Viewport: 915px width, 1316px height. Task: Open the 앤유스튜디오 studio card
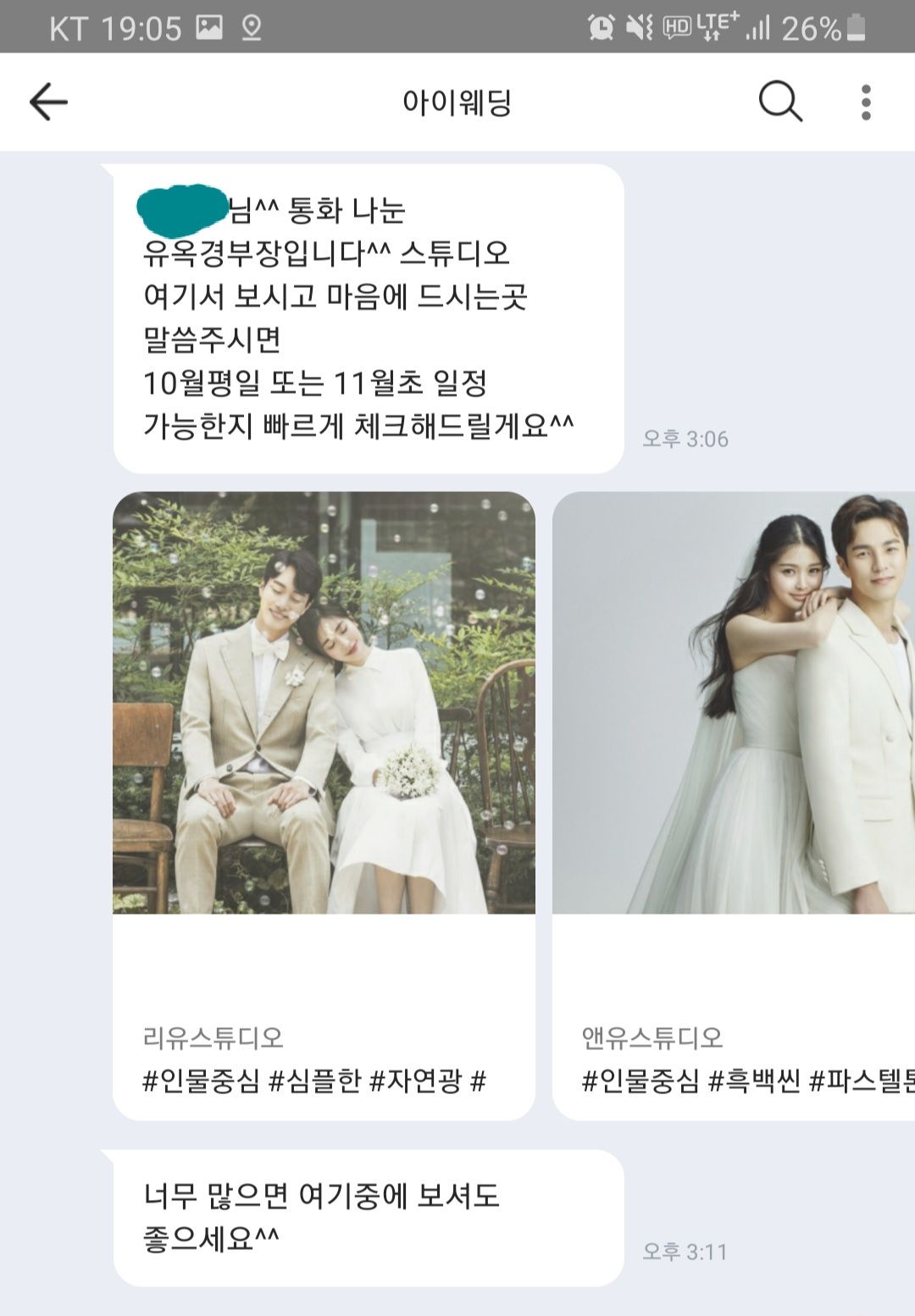coord(734,805)
